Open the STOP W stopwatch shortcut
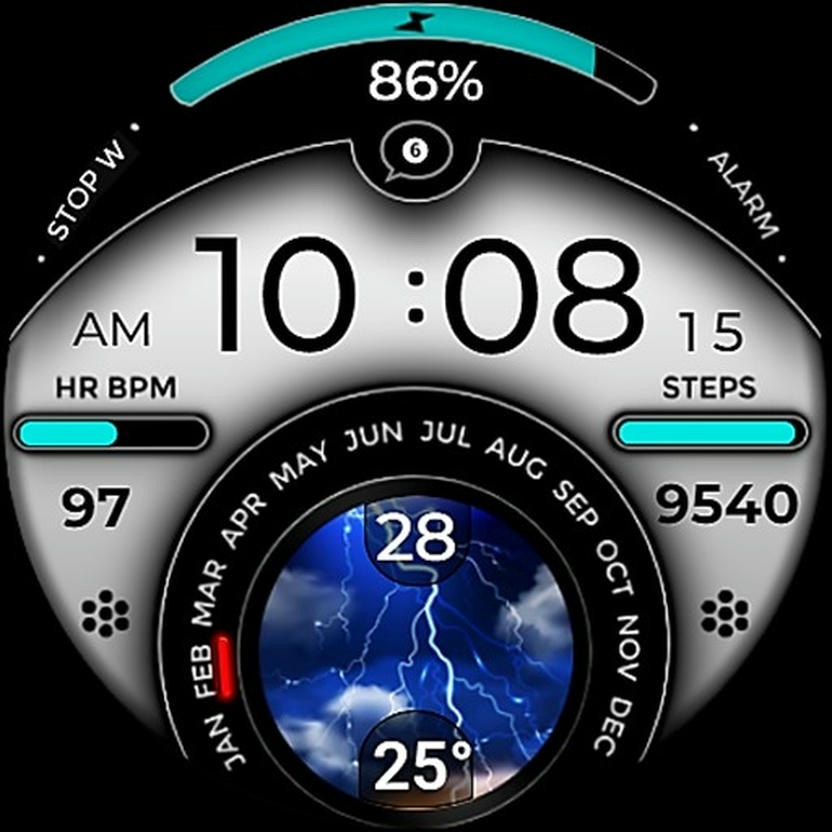The height and width of the screenshot is (832, 832). tap(90, 191)
